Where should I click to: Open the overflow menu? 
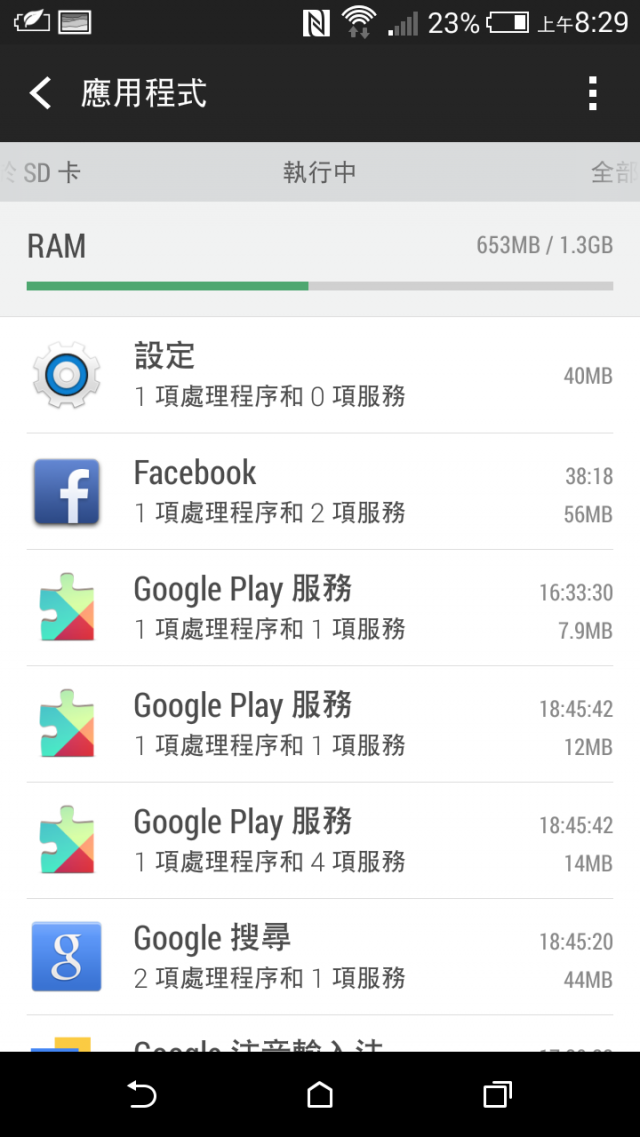pos(593,94)
